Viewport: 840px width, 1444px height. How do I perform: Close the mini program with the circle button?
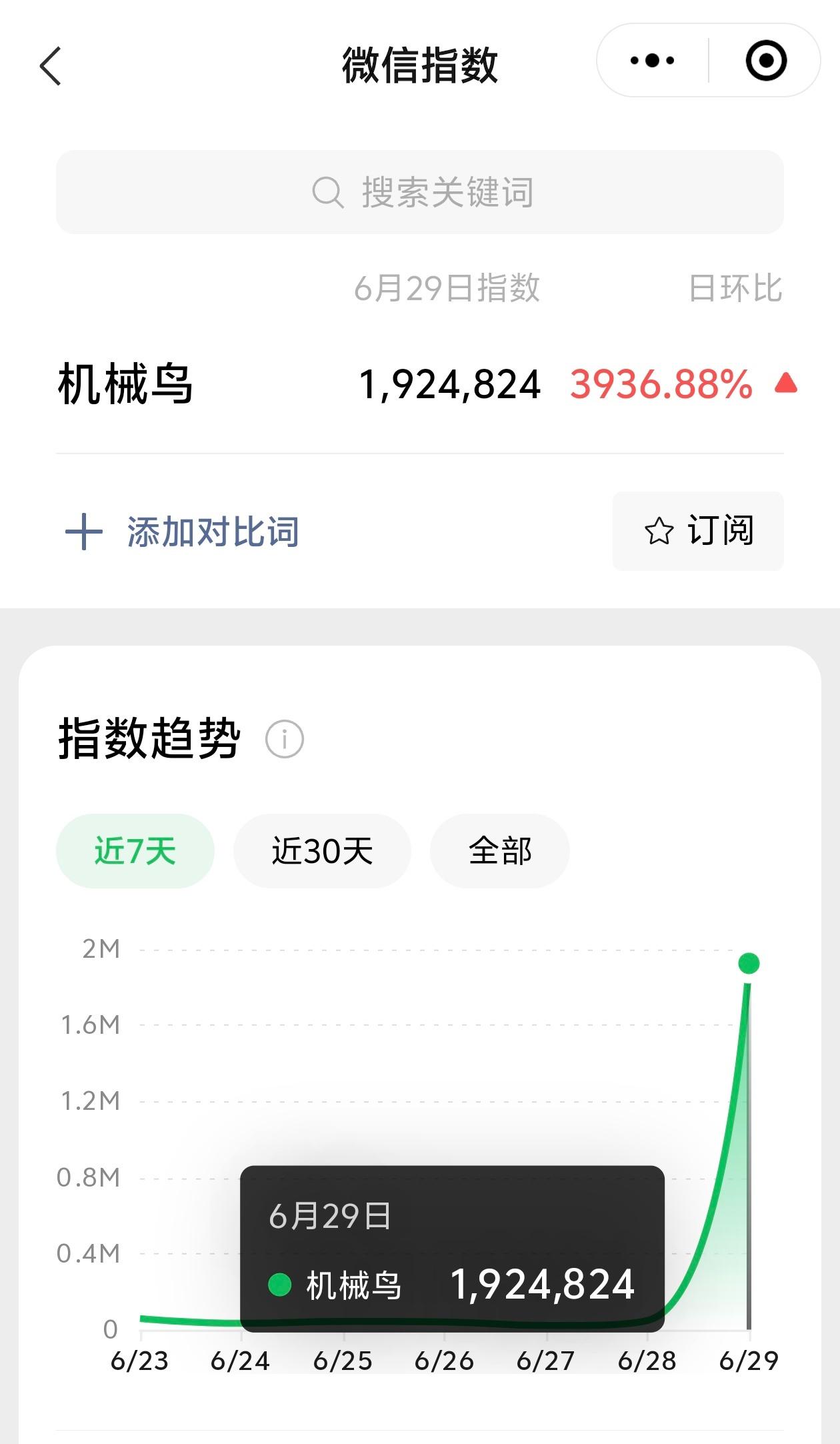pos(766,61)
